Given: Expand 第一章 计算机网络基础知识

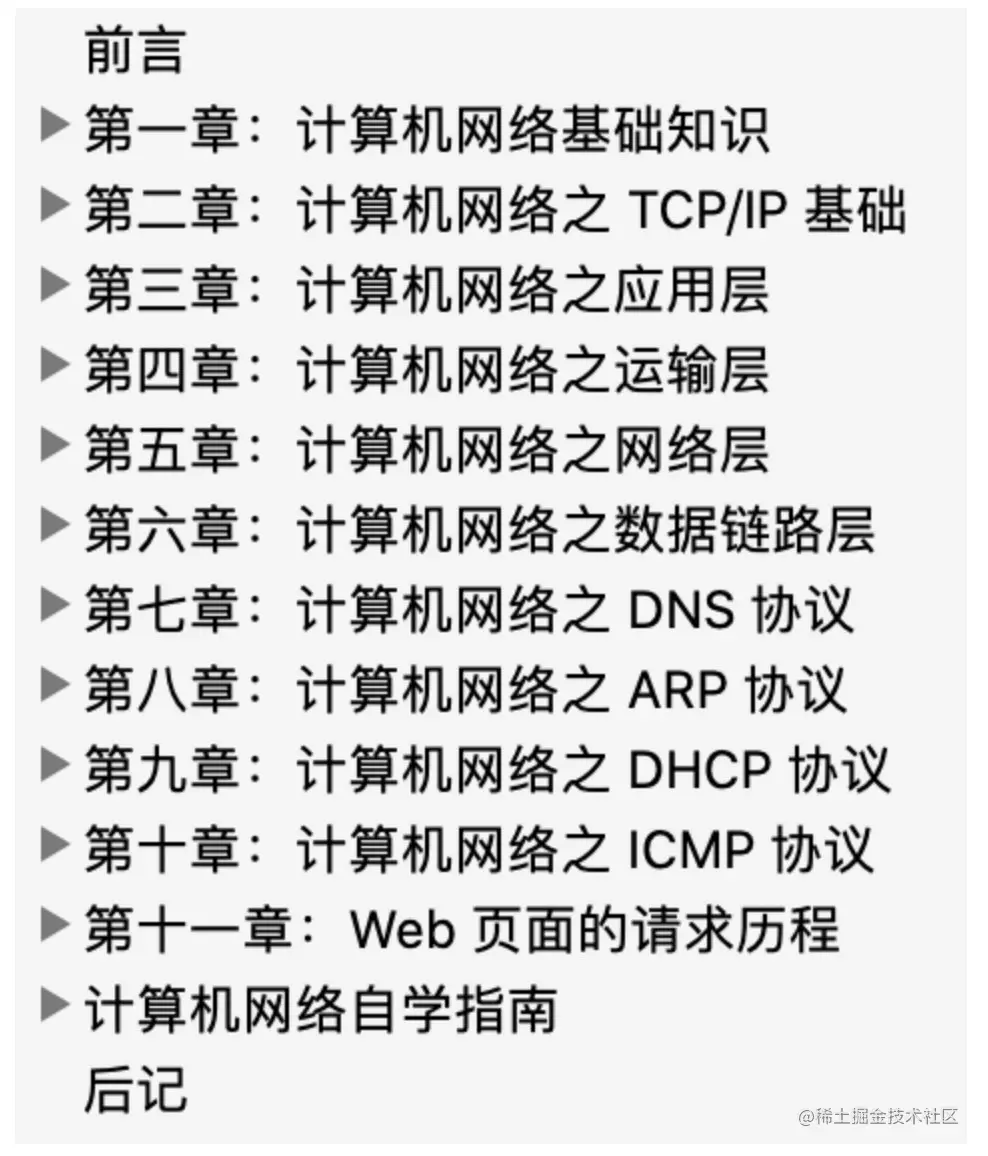Looking at the screenshot, I should [54, 126].
